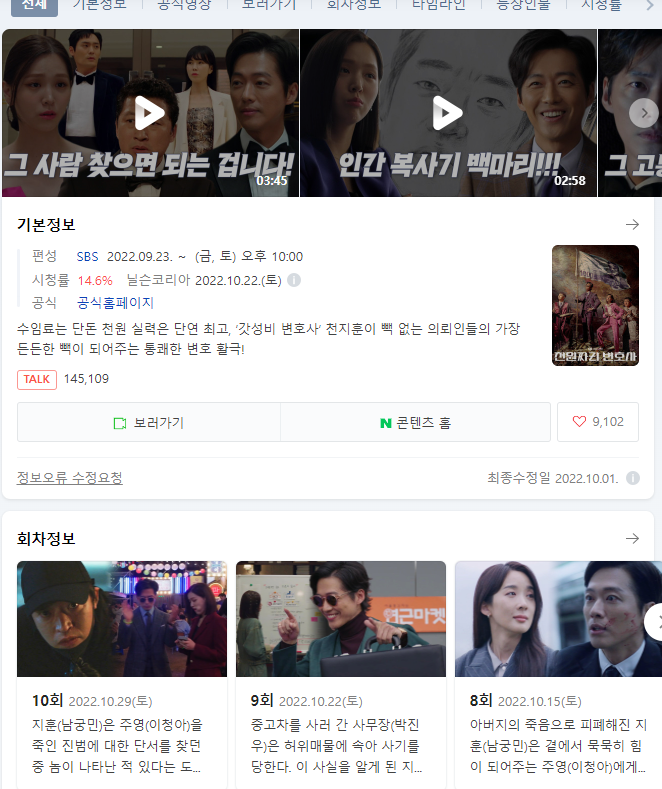Switch to the 회차정보 tab
This screenshot has width=662, height=789.
[x=354, y=5]
